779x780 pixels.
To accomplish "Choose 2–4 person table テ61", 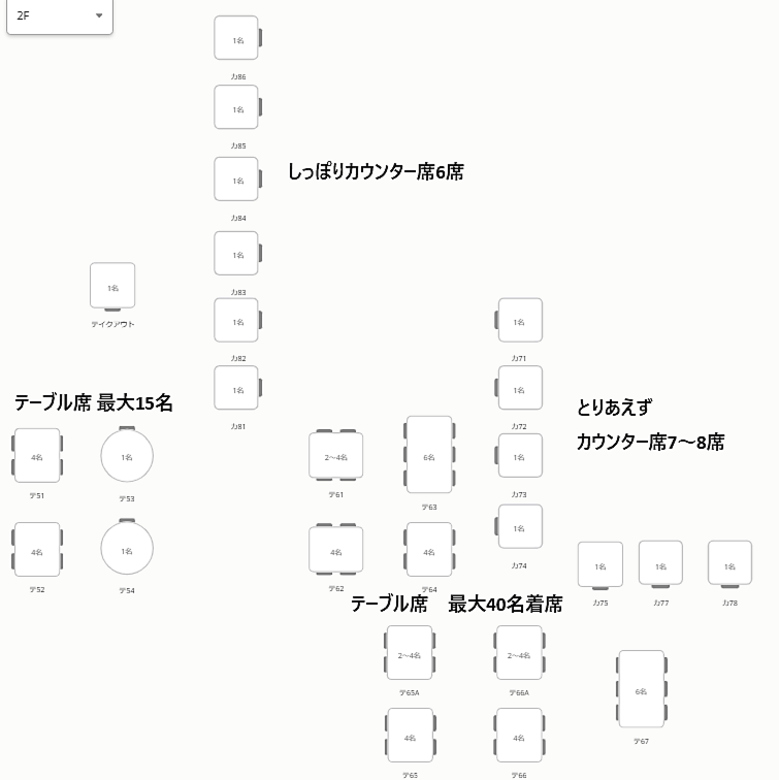I will [336, 456].
